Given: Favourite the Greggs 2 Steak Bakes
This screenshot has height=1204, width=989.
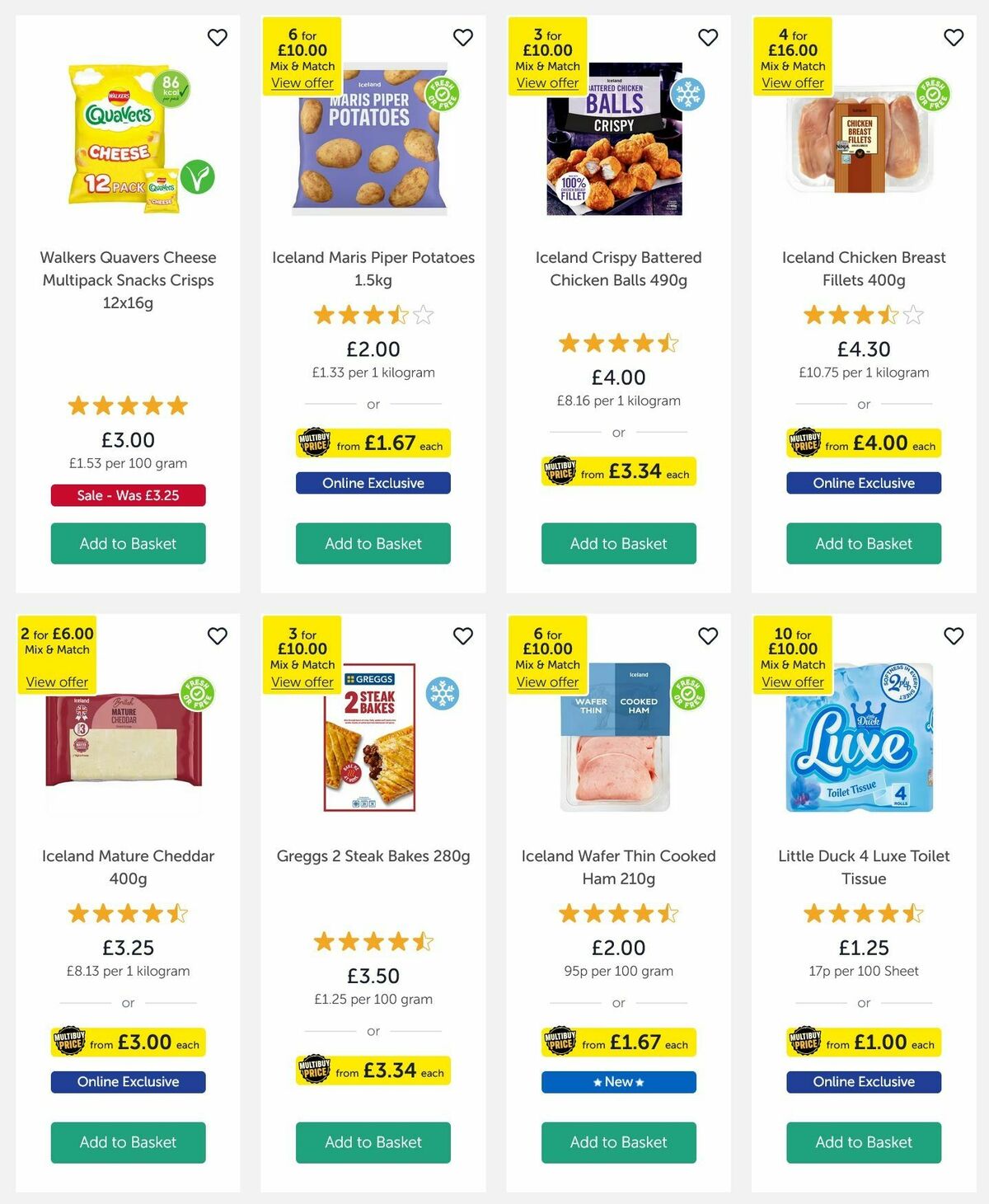Looking at the screenshot, I should [462, 636].
